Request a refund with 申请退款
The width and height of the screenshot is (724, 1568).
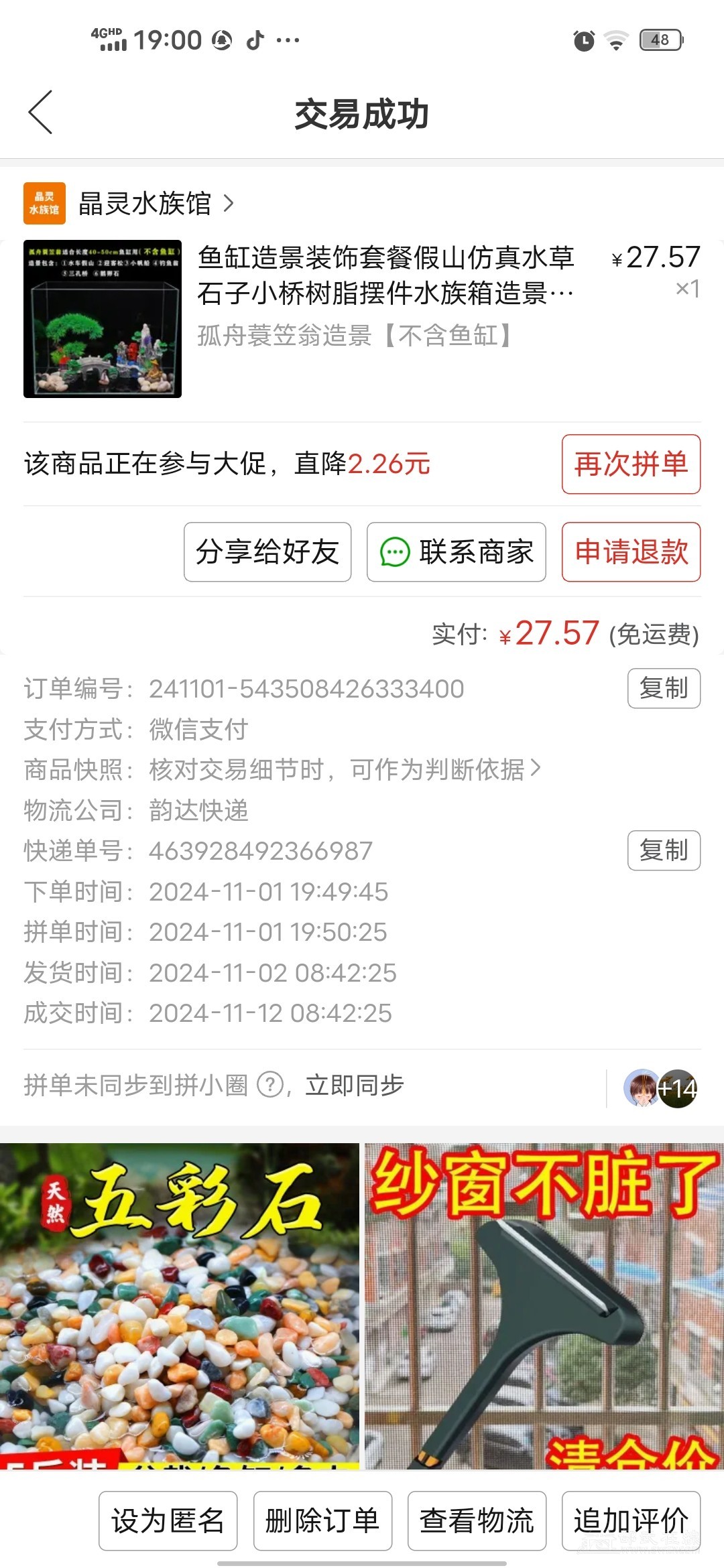point(631,551)
